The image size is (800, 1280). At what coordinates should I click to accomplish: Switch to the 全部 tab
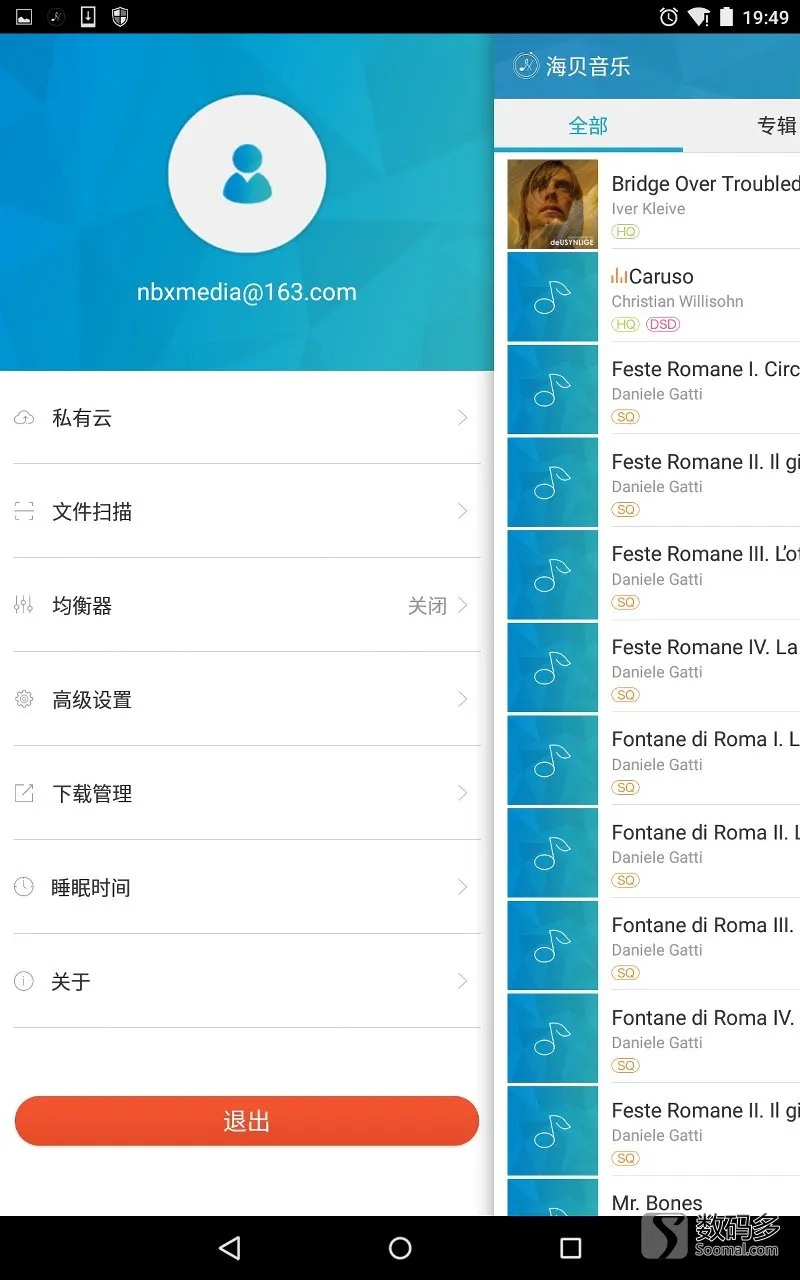click(x=588, y=126)
